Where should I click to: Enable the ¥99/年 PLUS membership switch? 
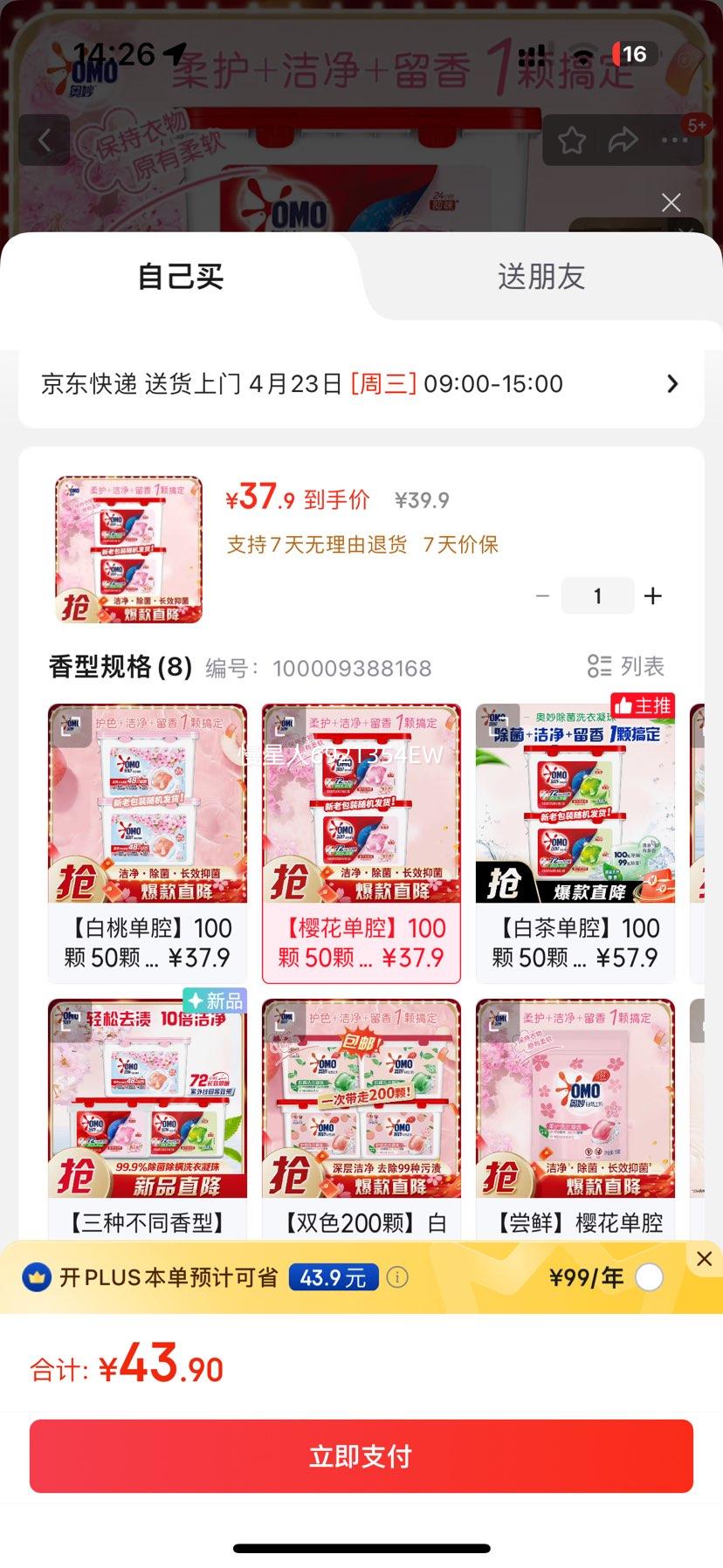648,1277
